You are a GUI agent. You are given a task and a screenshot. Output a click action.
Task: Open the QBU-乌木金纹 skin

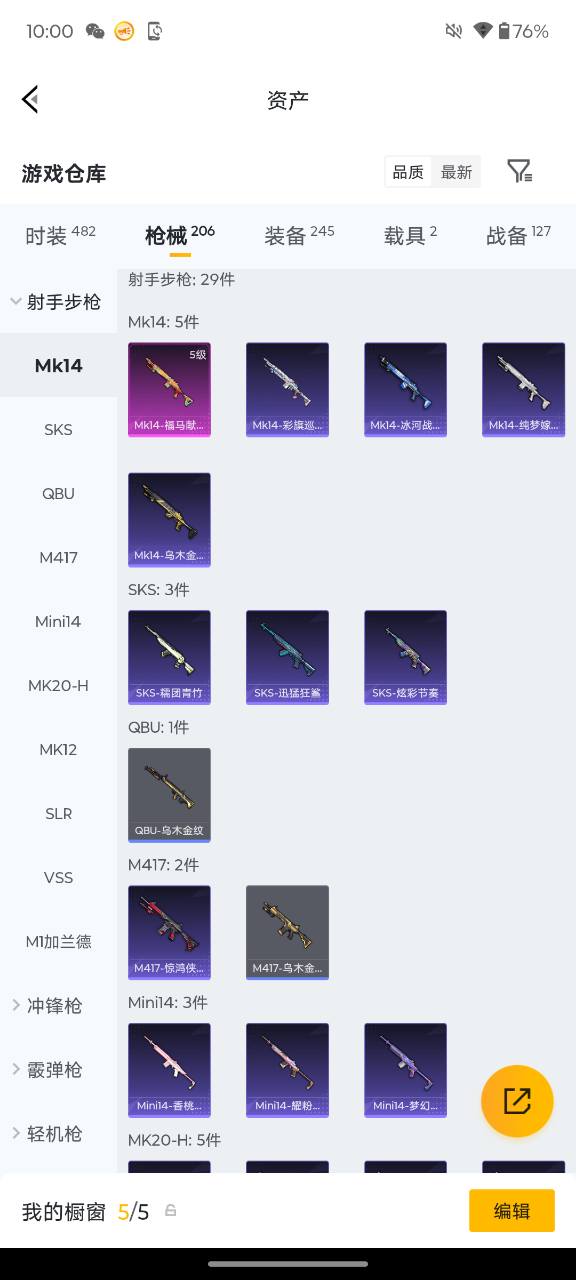pyautogui.click(x=169, y=795)
